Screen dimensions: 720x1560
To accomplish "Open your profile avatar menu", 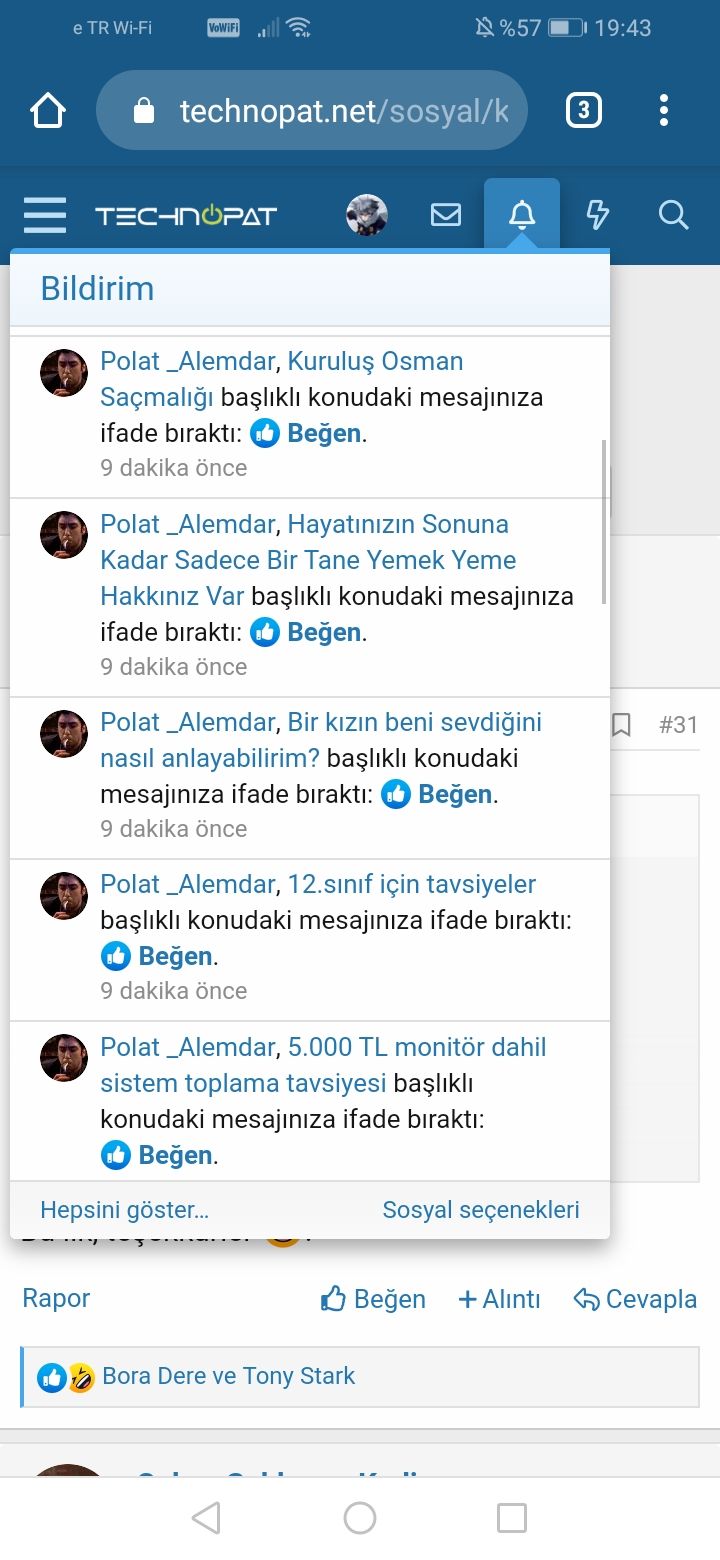I will [367, 215].
